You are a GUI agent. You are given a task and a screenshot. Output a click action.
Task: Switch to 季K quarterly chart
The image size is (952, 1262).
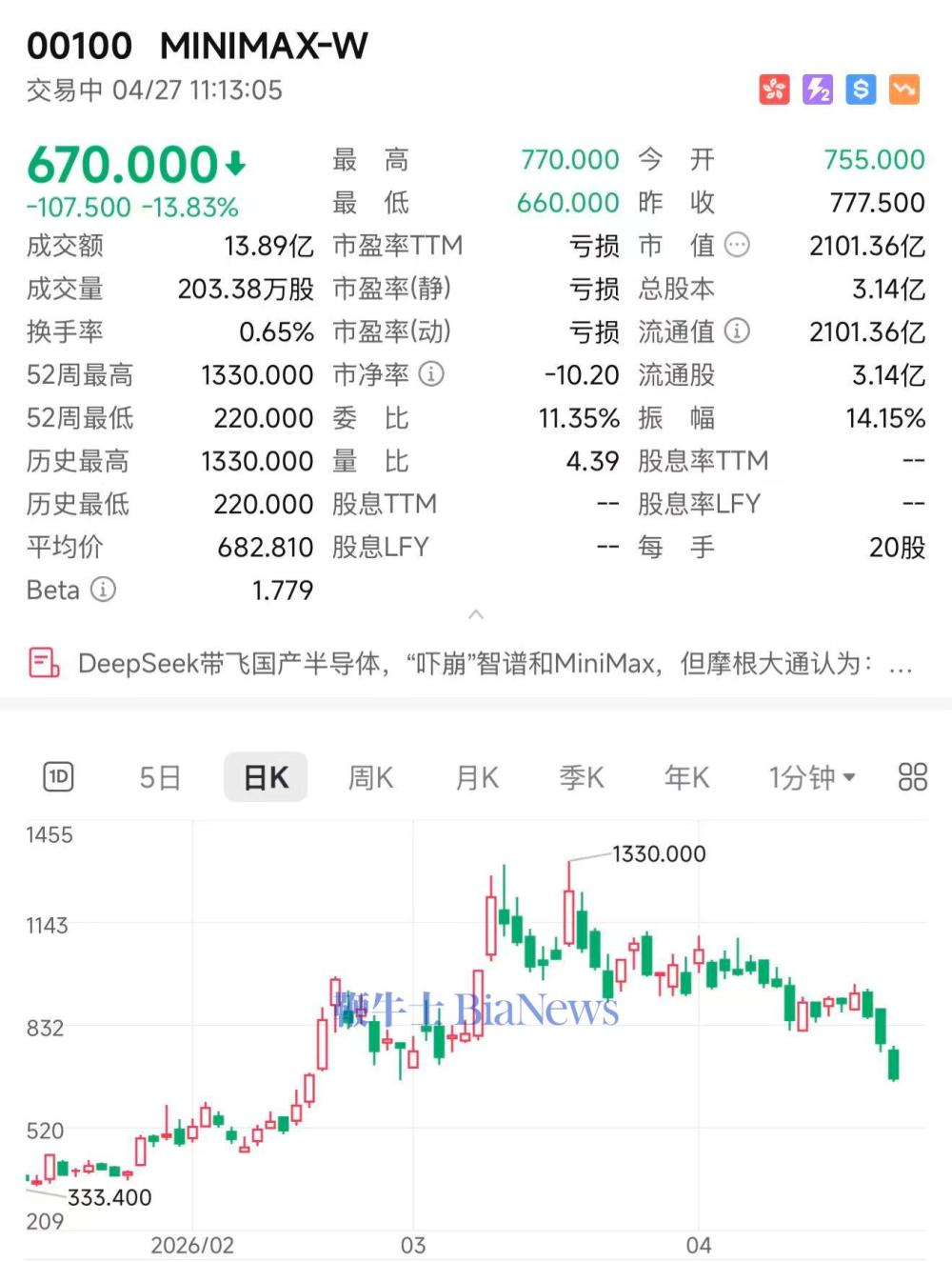pyautogui.click(x=582, y=777)
